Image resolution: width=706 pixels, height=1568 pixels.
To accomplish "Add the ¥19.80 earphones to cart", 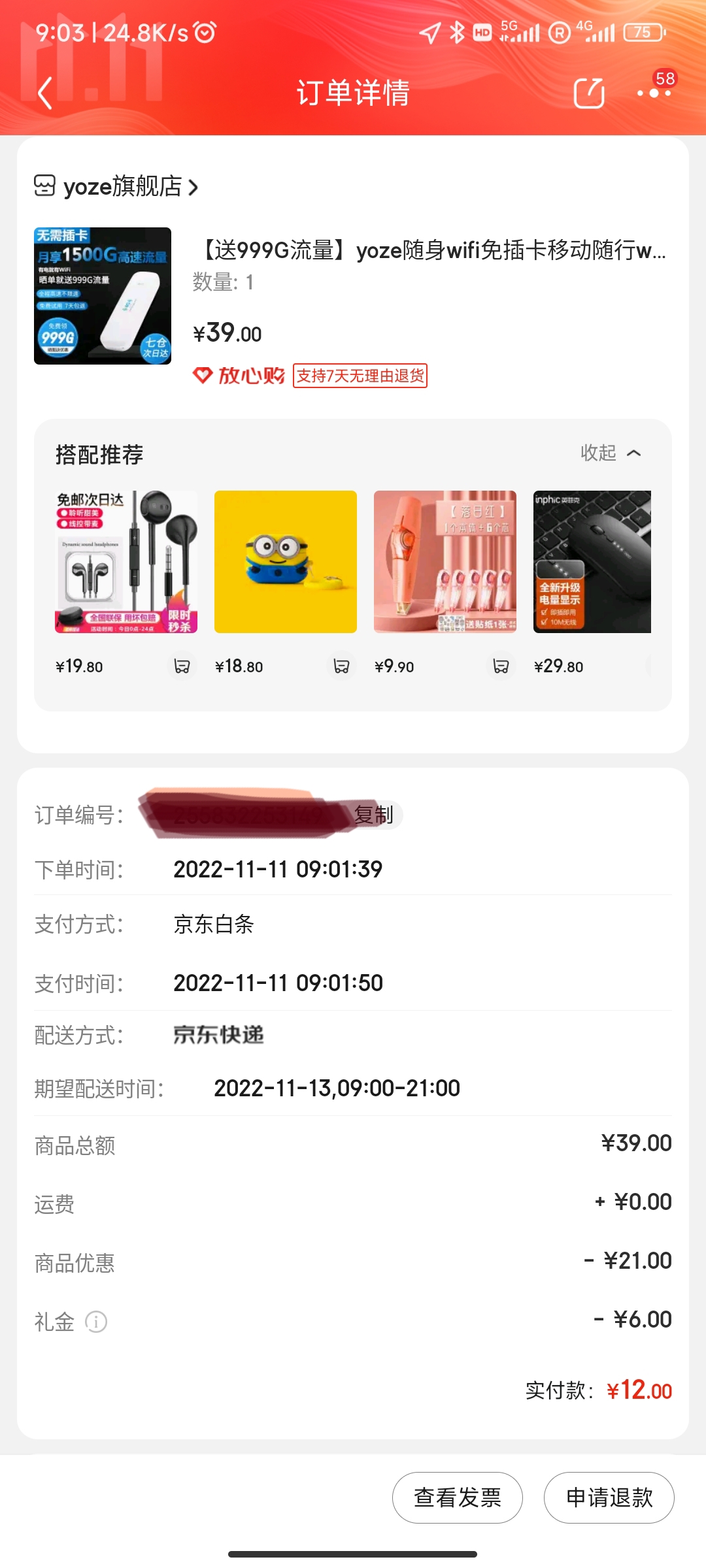I will coord(182,666).
